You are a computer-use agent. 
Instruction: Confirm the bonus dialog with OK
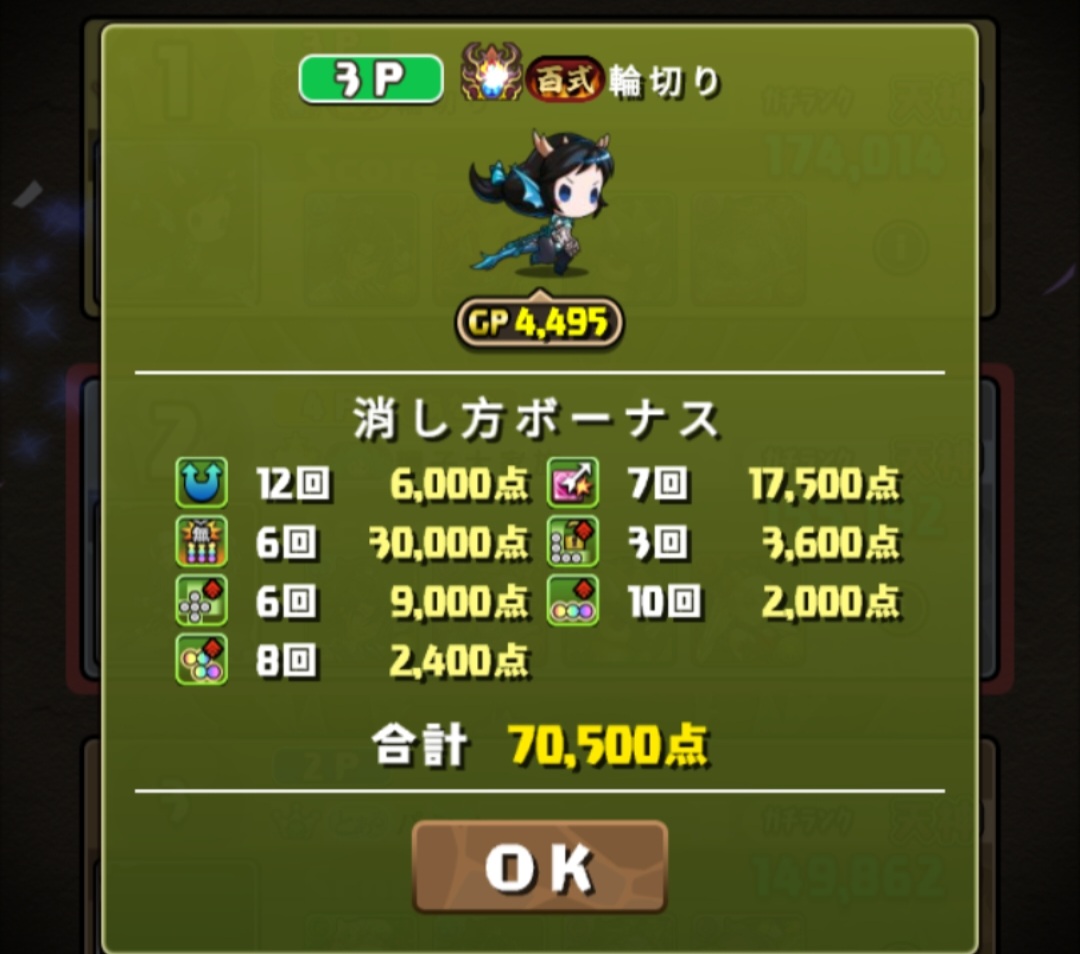pos(539,867)
